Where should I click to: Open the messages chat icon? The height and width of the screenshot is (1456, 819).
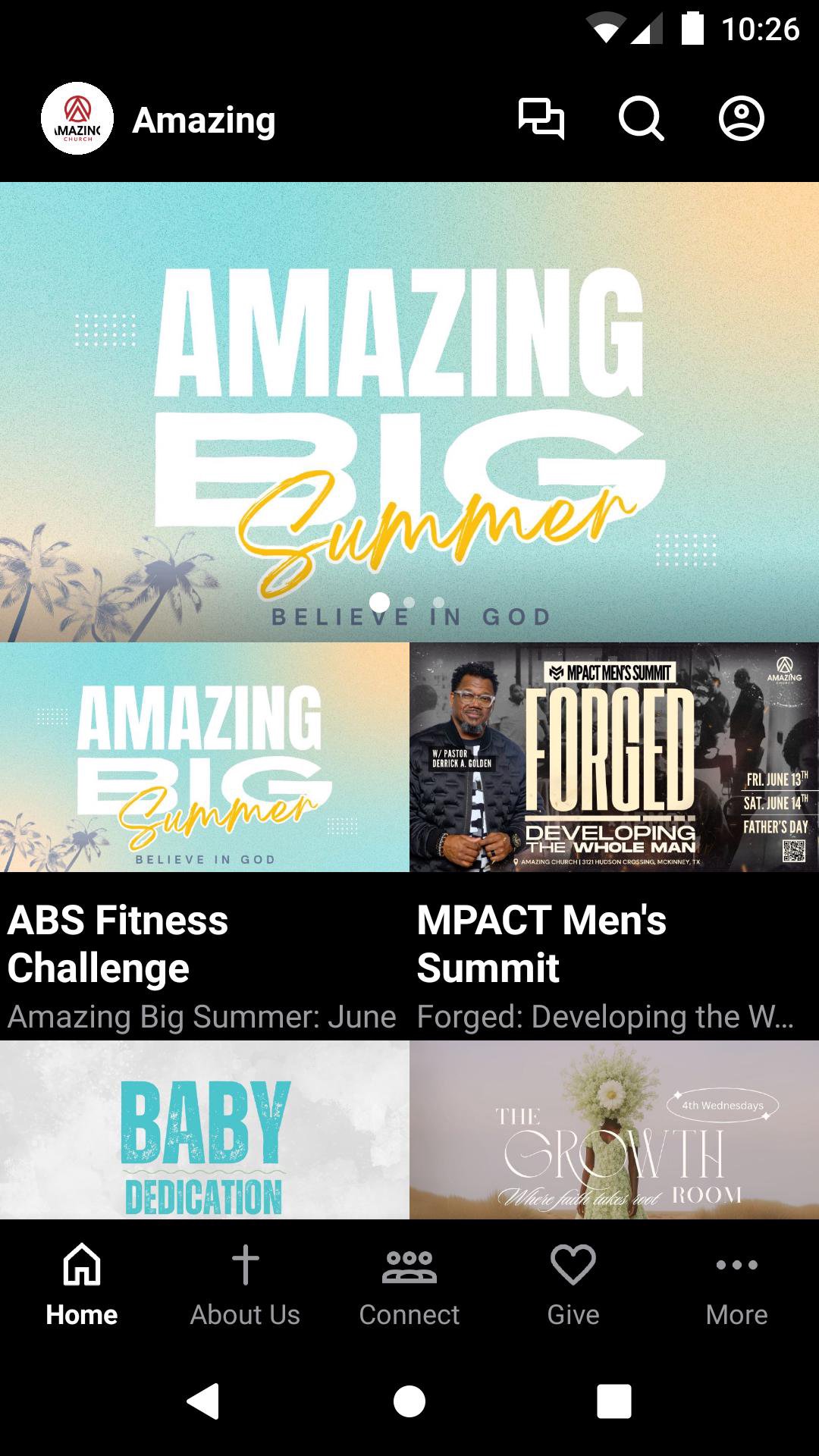(541, 119)
